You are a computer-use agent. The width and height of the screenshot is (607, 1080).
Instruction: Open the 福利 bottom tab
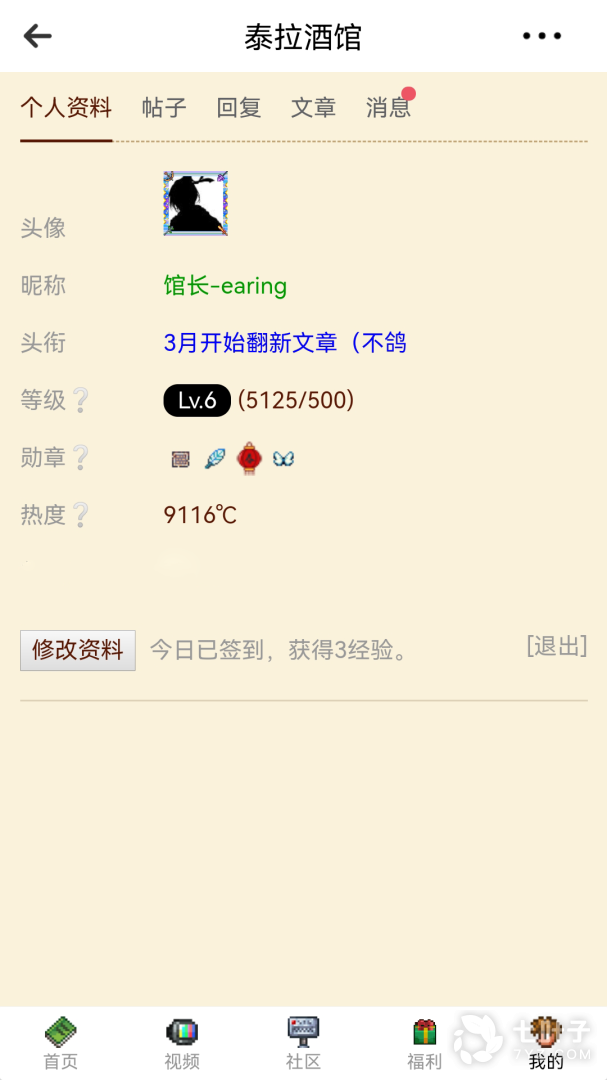[424, 1043]
